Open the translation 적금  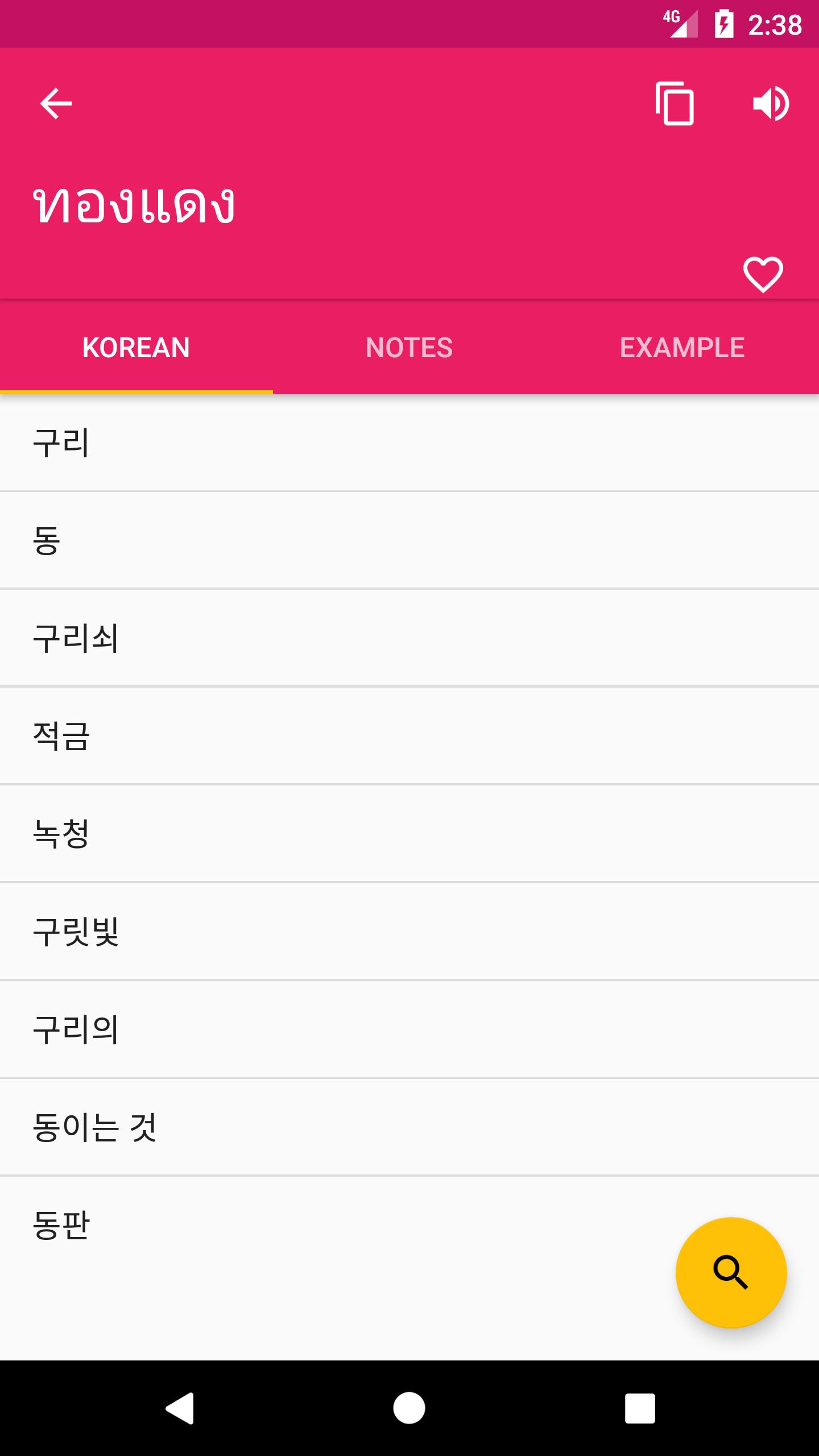coord(409,736)
